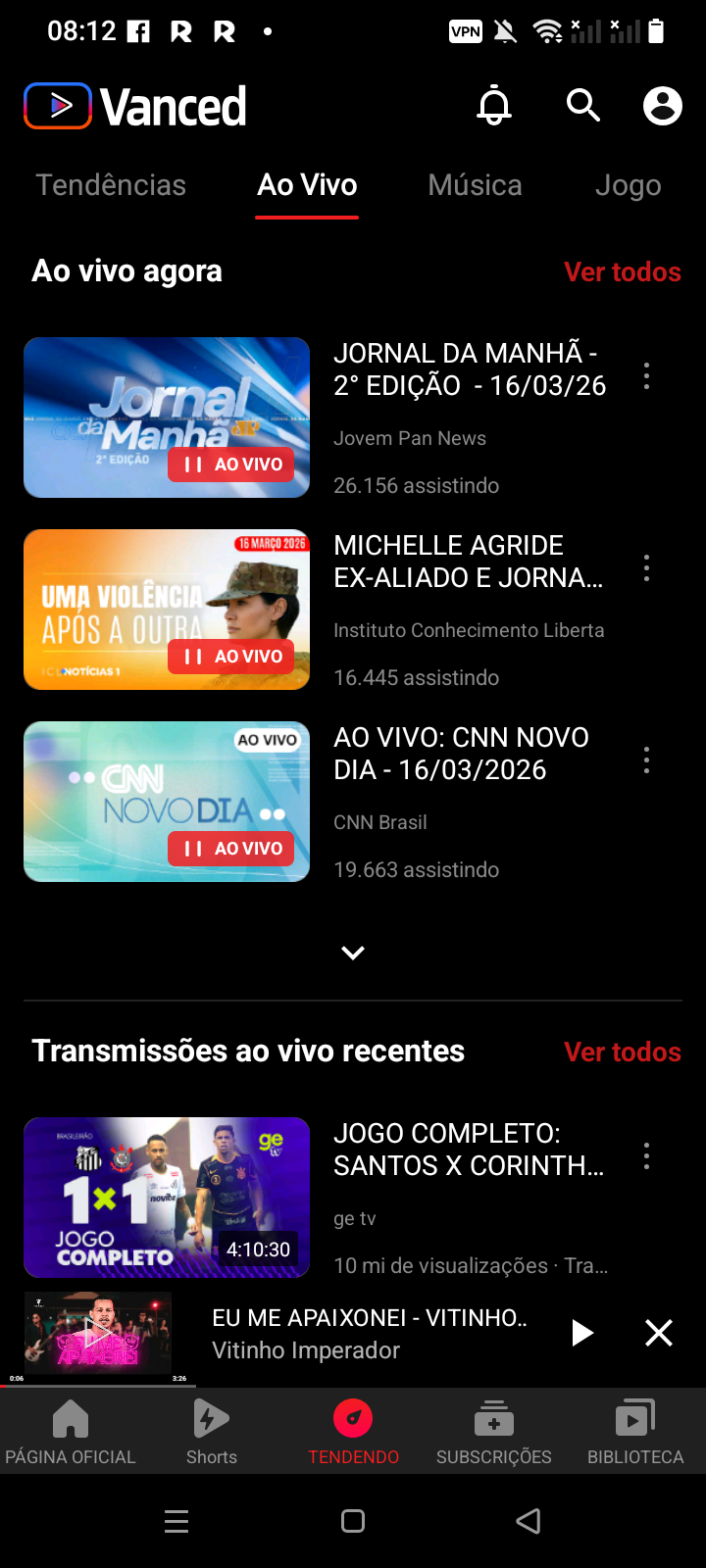Watch the CNN Novo Dia live stream
The height and width of the screenshot is (1568, 706).
(x=167, y=802)
